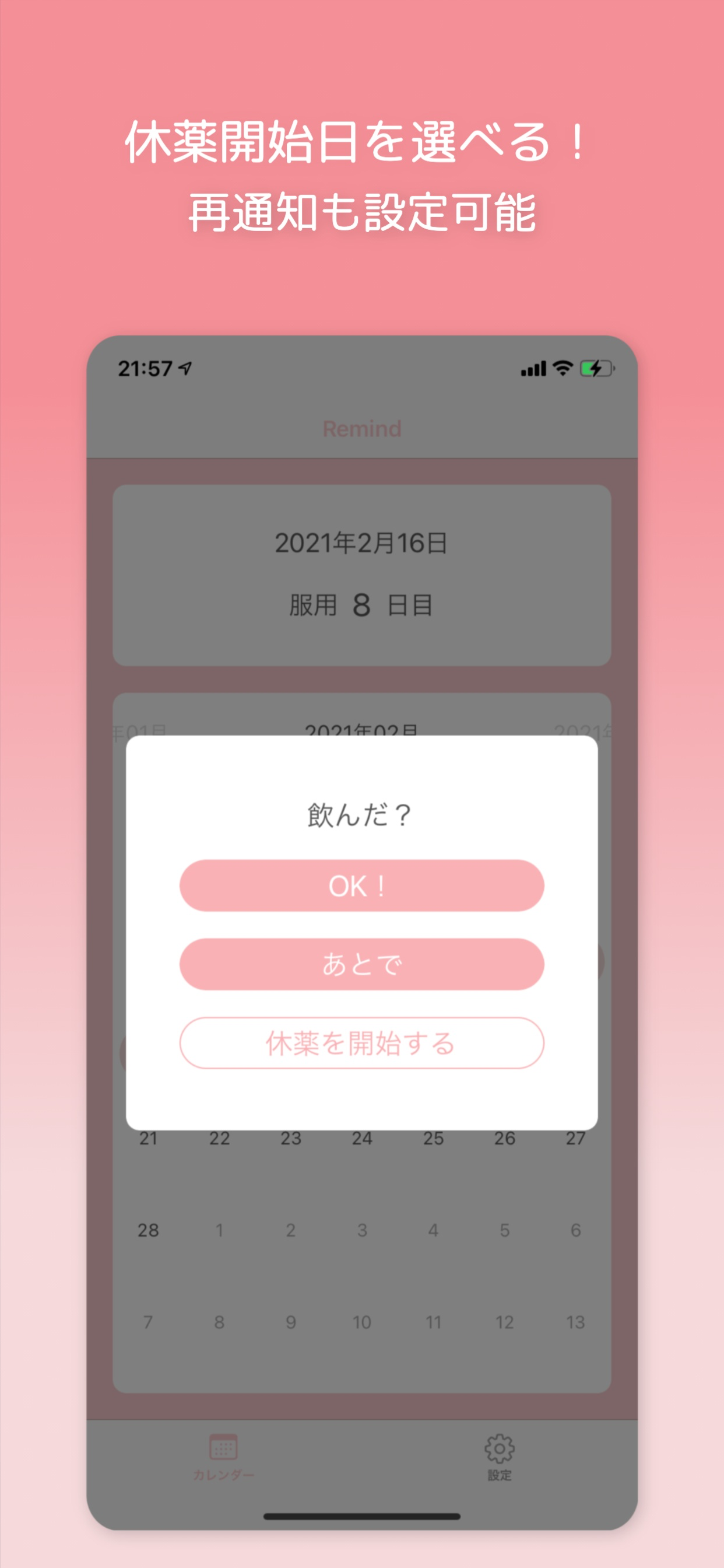Tap the Remind title at the top
The height and width of the screenshot is (1568, 724).
361,428
